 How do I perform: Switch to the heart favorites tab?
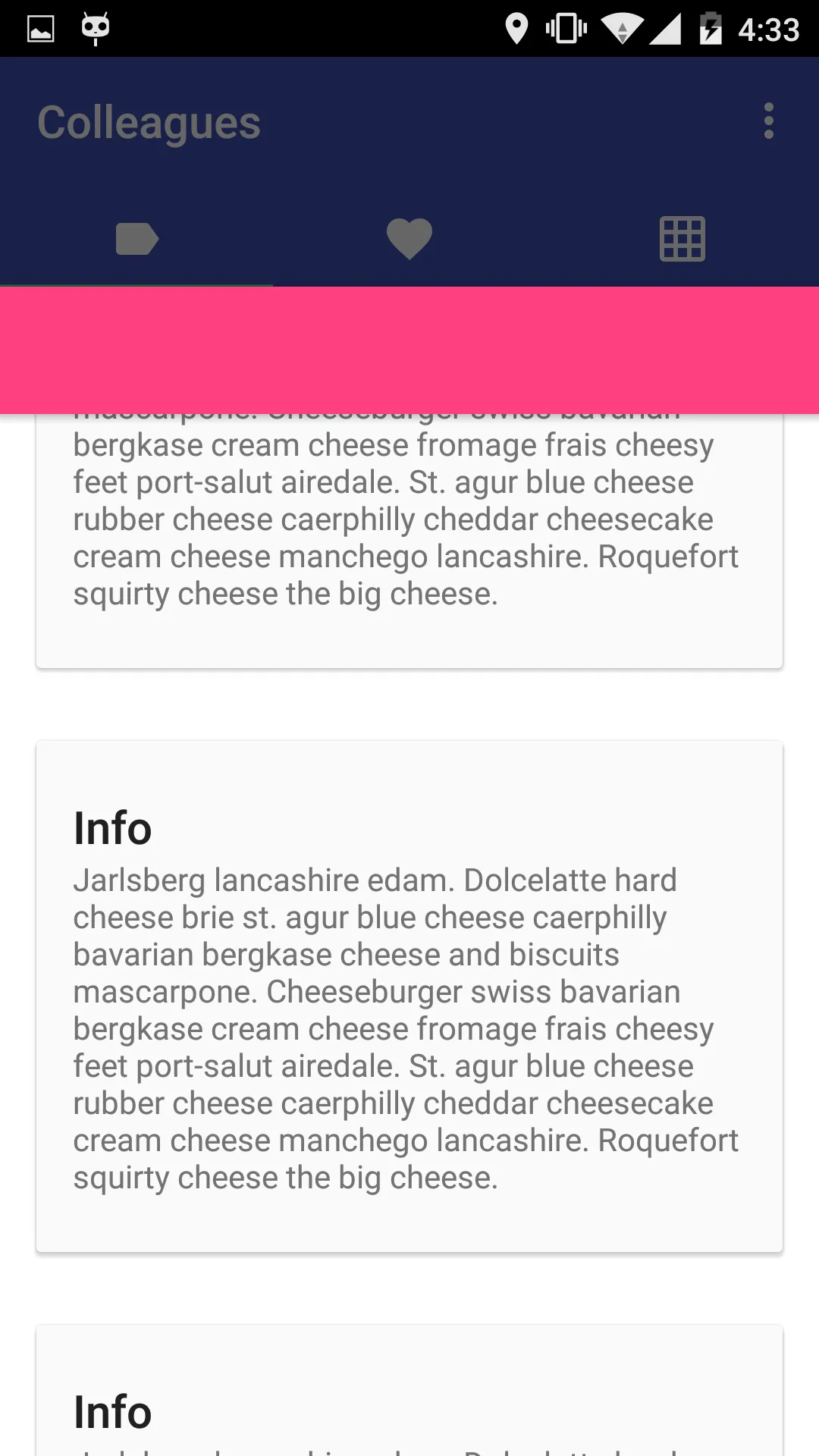pos(409,239)
